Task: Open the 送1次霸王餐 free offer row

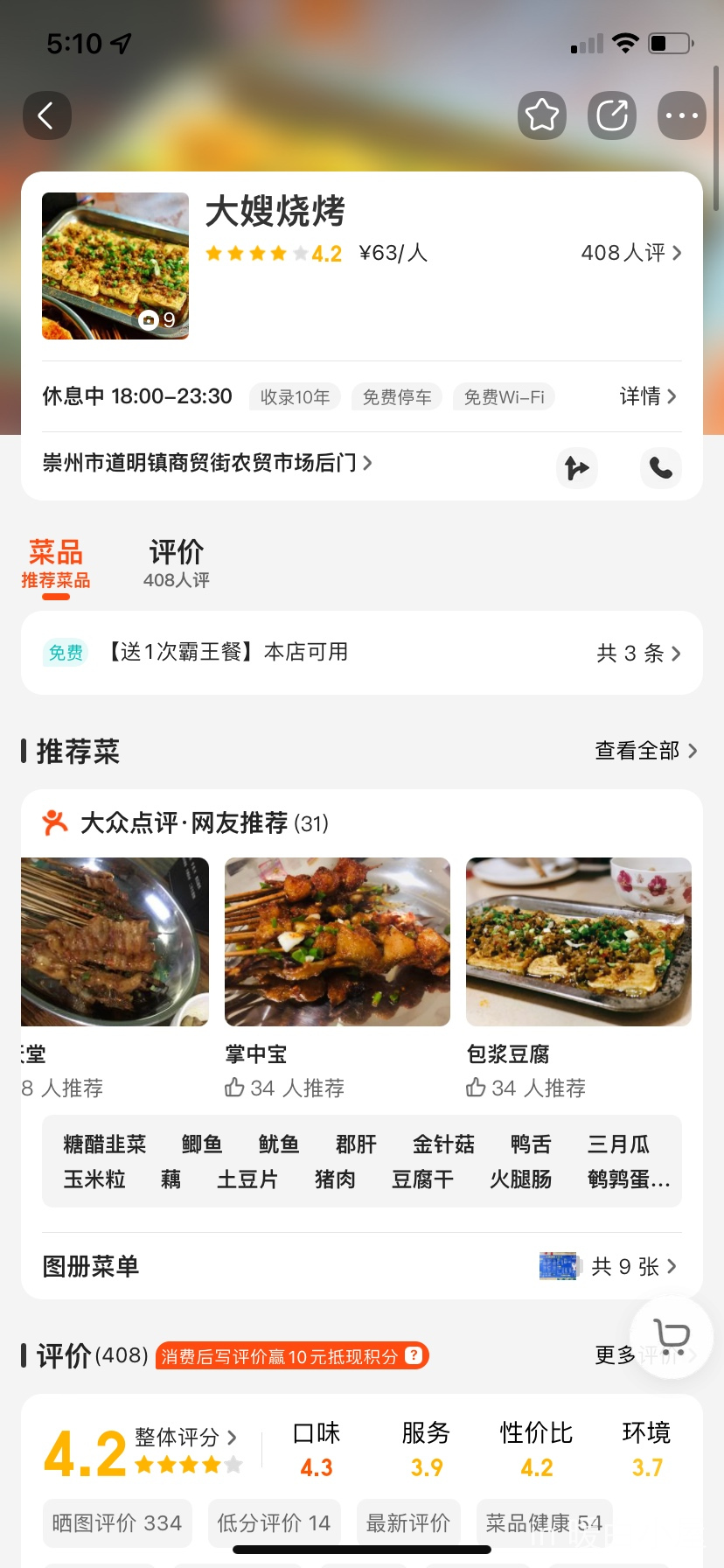Action: click(x=362, y=653)
